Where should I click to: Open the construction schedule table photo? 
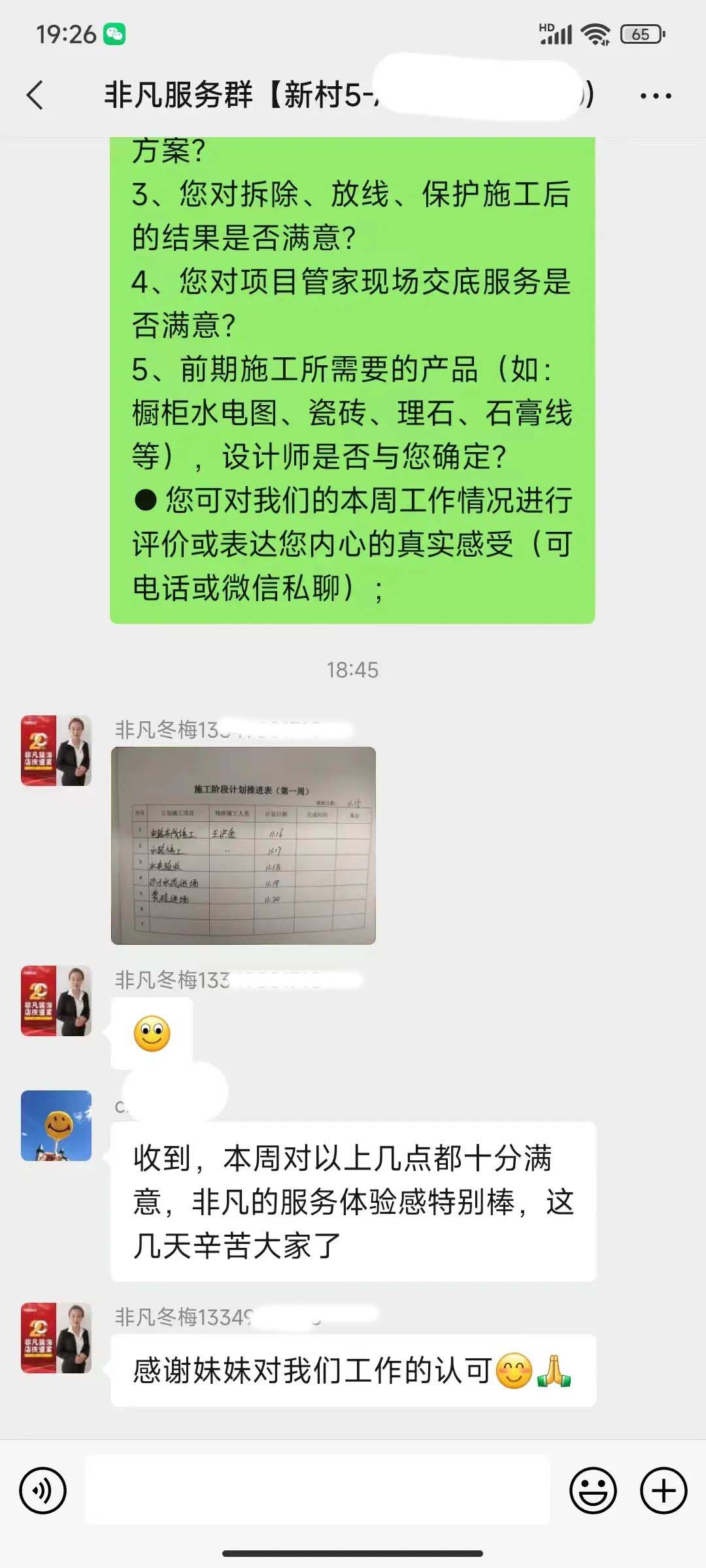click(243, 845)
